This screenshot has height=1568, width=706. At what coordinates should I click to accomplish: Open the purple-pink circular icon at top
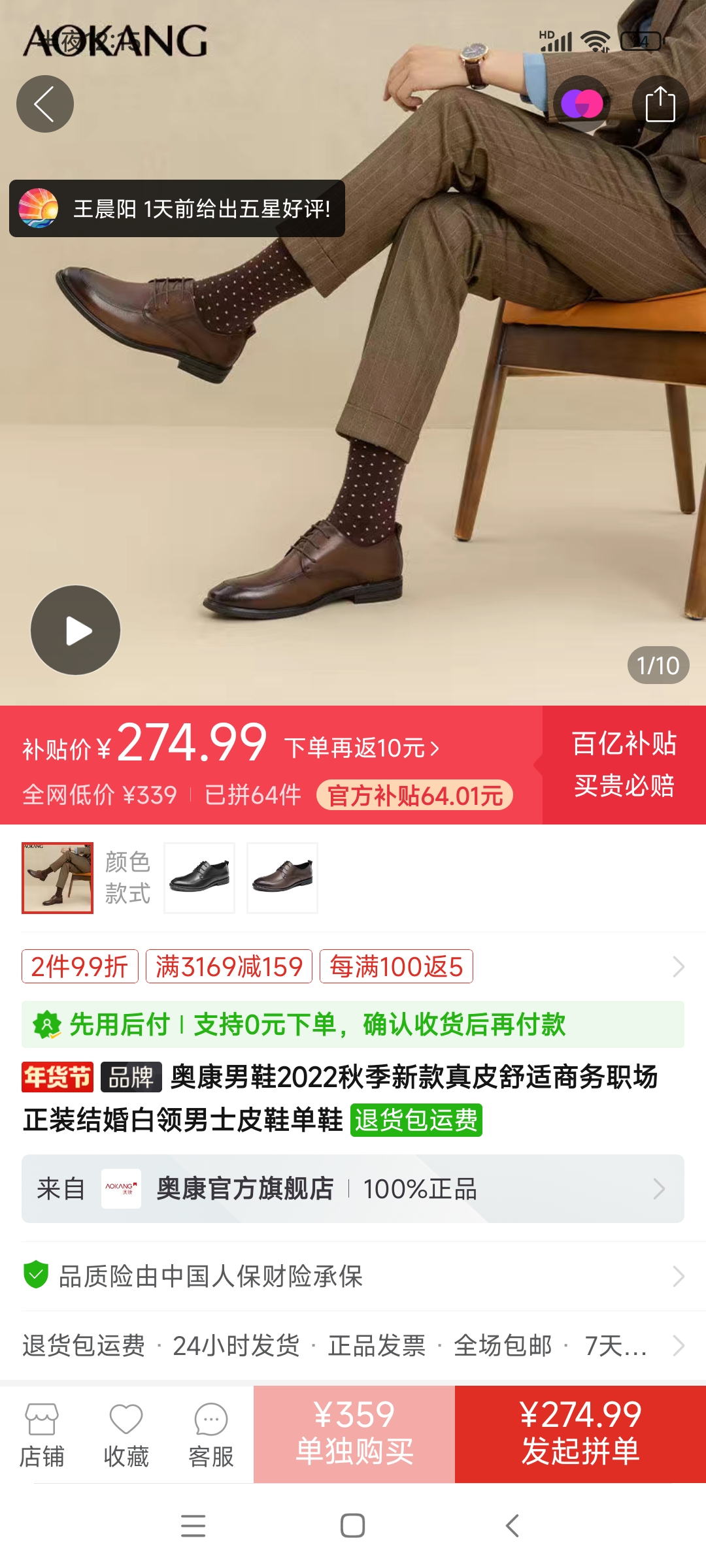[582, 104]
